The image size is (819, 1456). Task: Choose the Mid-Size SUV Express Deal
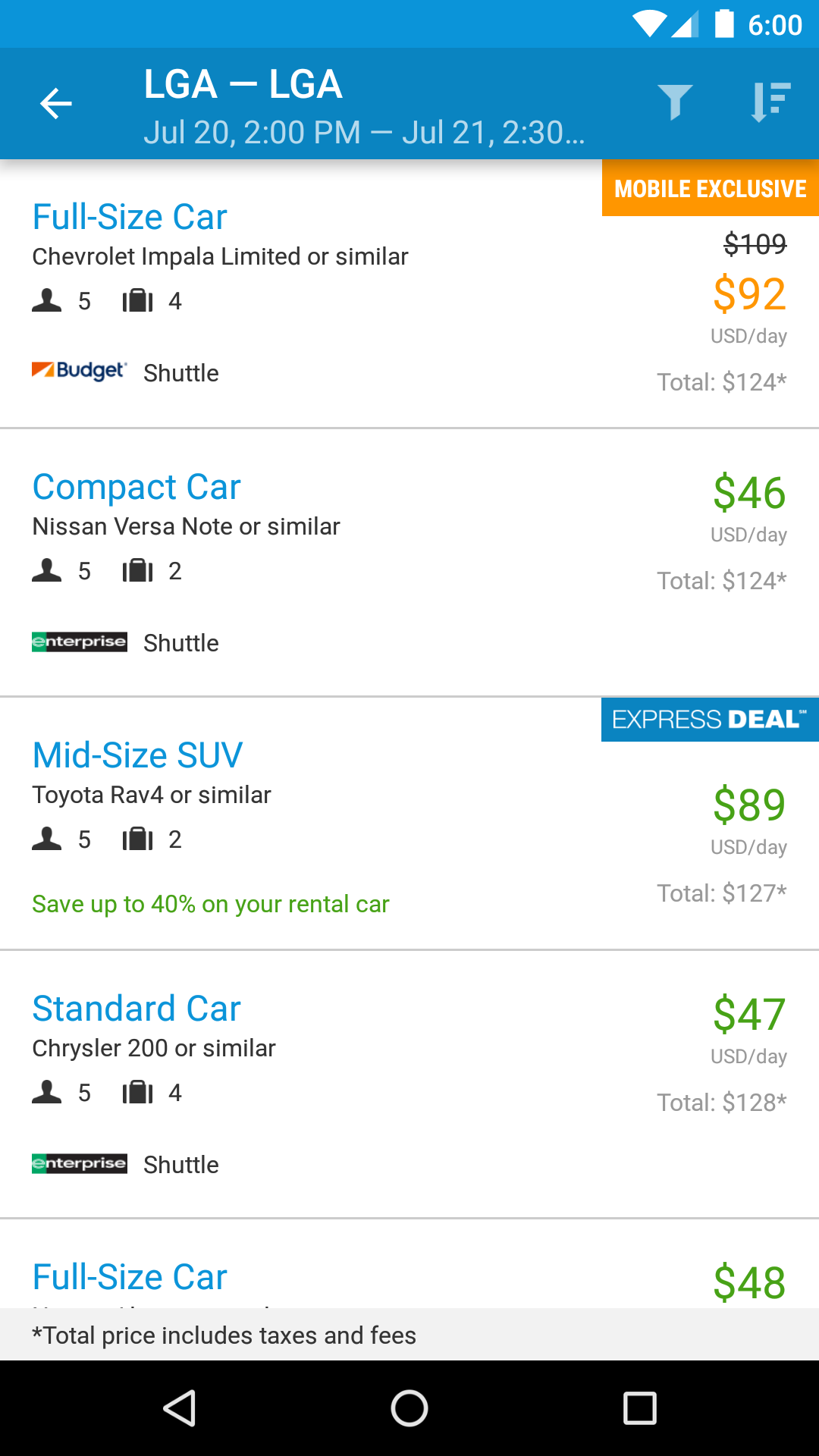tap(409, 824)
